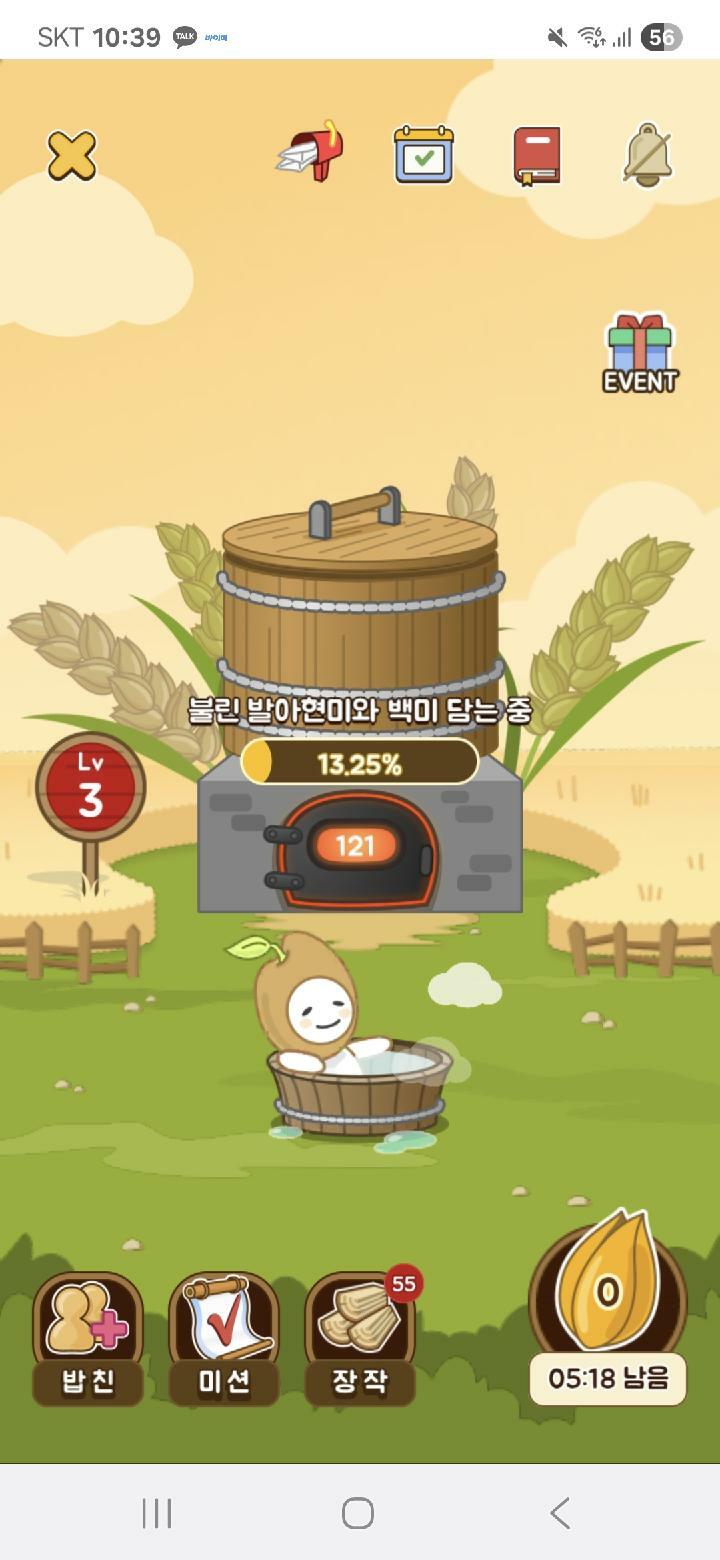
Task: Tap the furnace door showing 121
Action: click(355, 847)
